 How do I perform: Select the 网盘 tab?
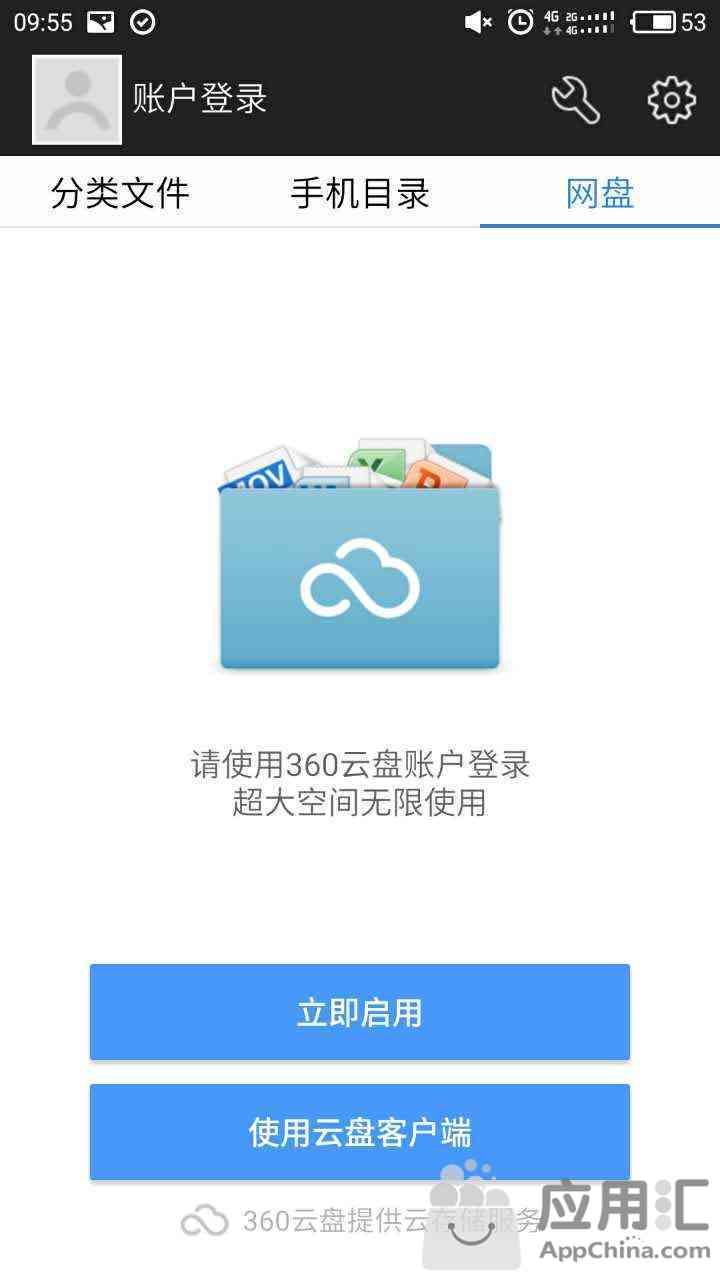(x=600, y=193)
